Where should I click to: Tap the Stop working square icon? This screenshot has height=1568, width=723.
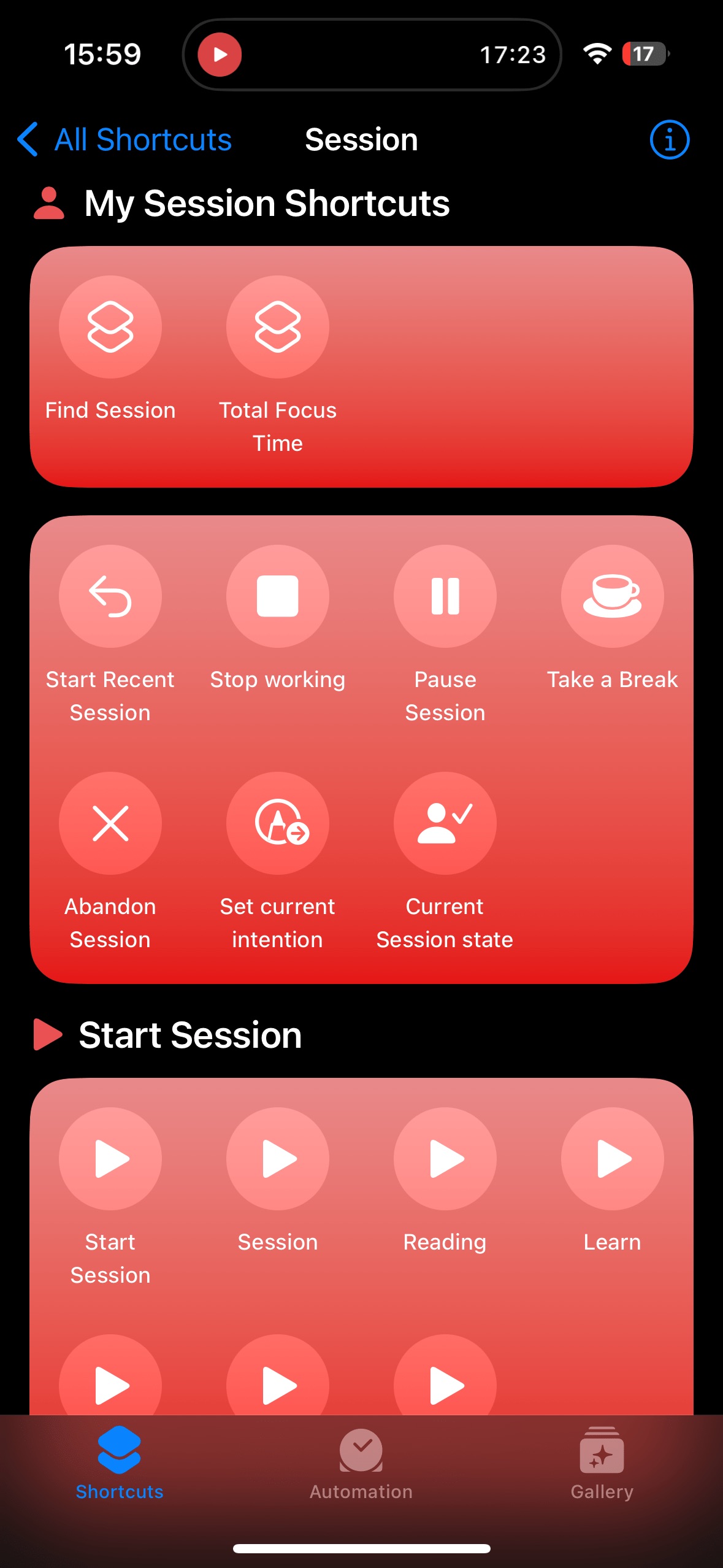click(278, 596)
